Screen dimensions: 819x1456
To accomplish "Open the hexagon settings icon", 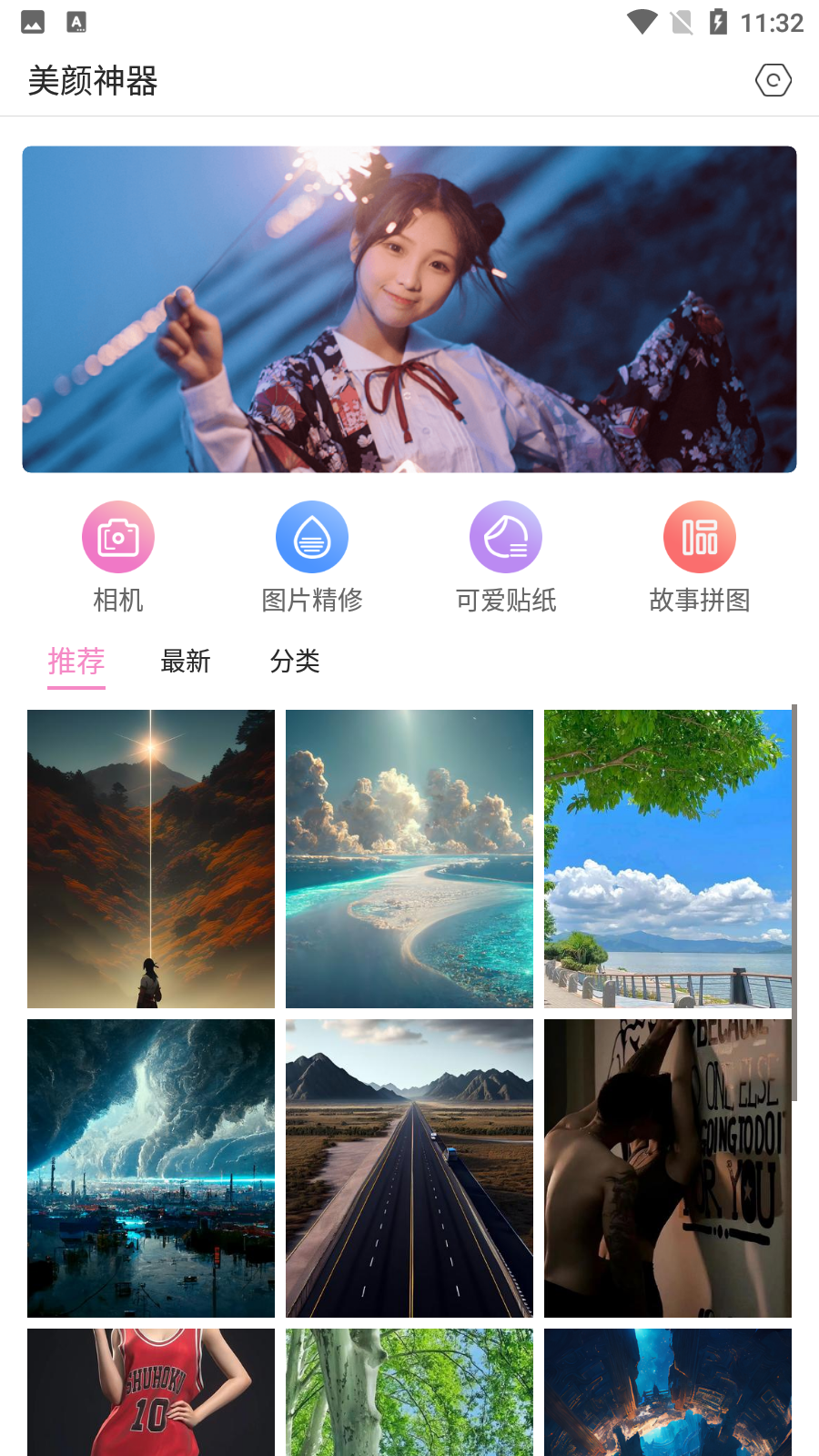I will (x=773, y=80).
